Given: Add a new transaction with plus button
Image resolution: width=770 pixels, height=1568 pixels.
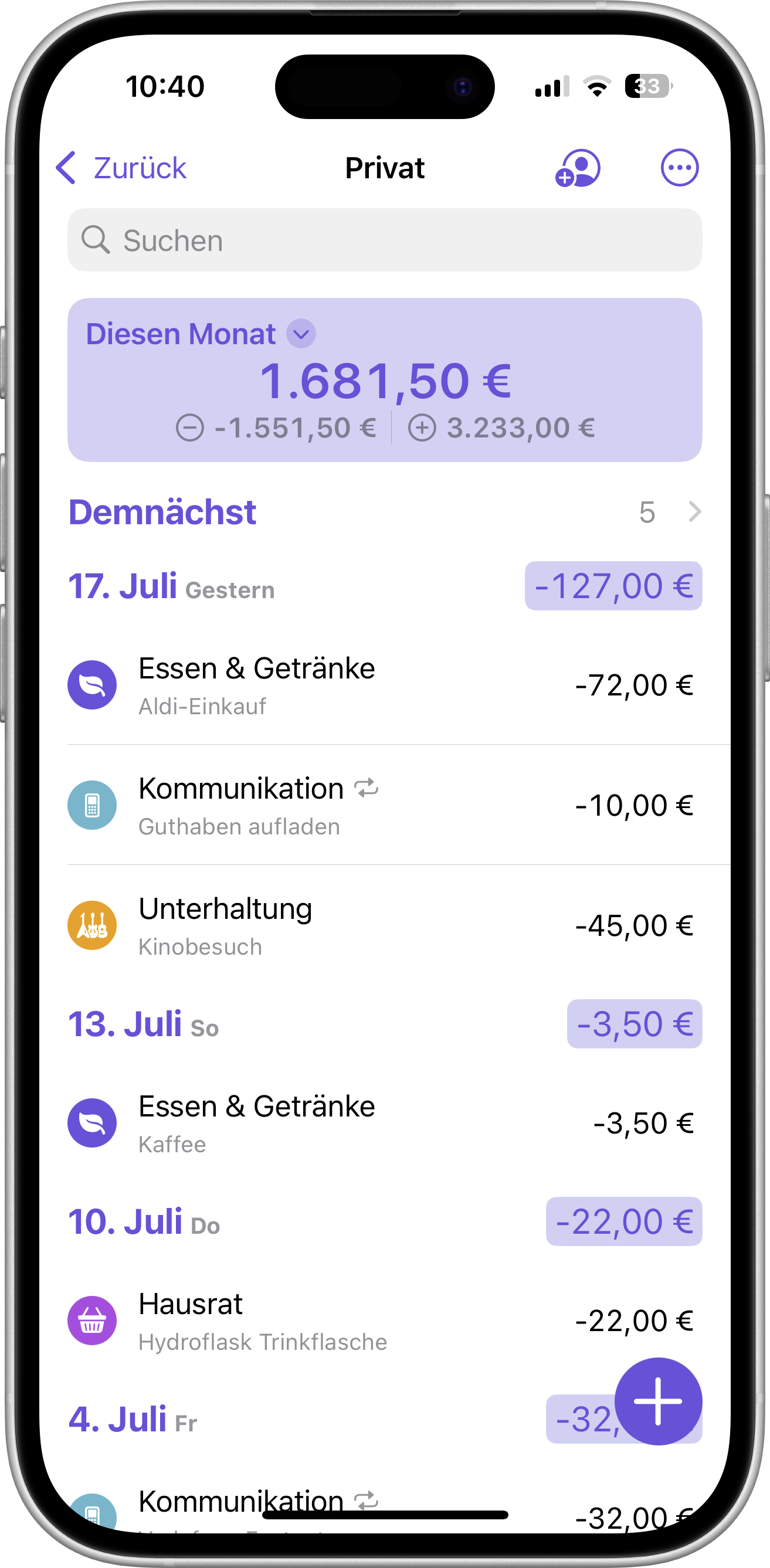Looking at the screenshot, I should (658, 1401).
